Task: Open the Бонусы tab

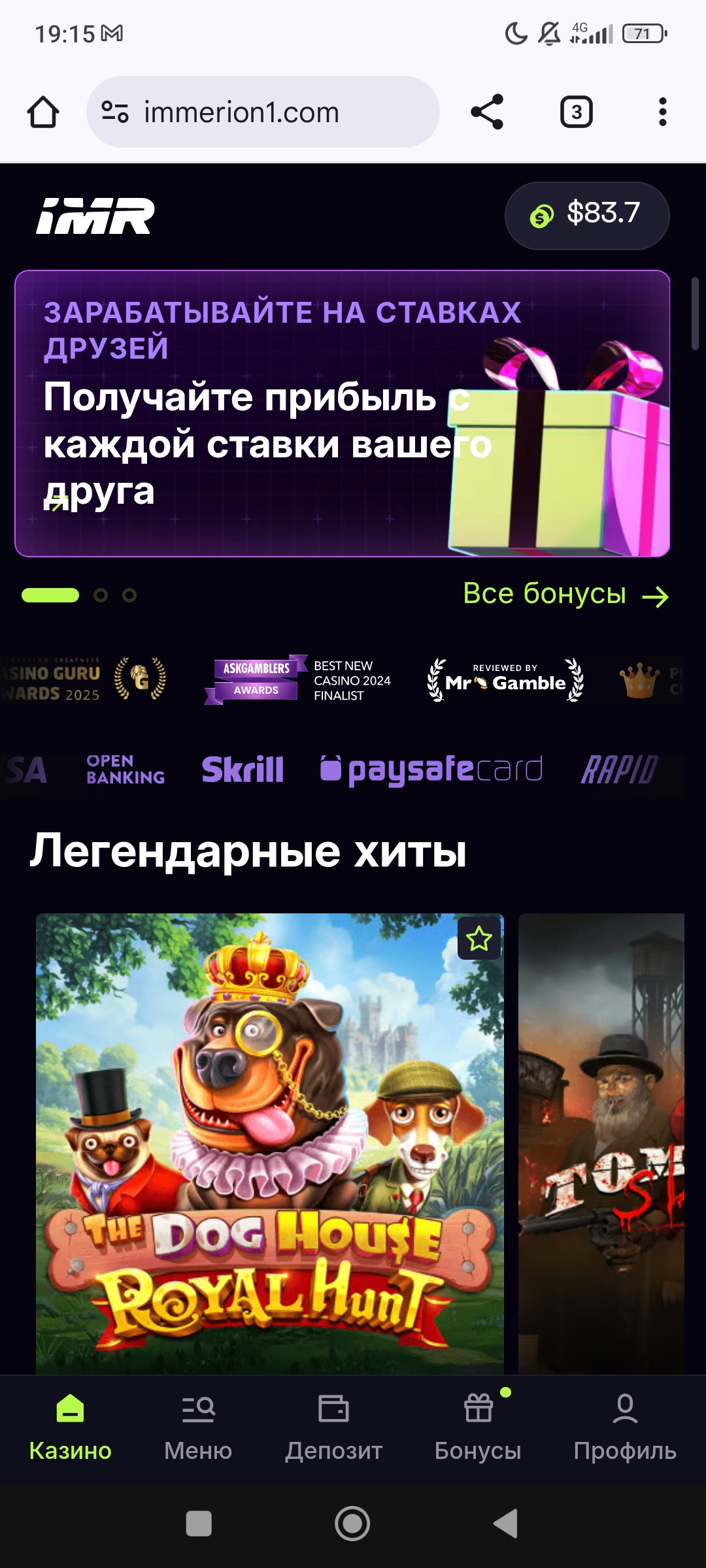Action: pos(478,1428)
